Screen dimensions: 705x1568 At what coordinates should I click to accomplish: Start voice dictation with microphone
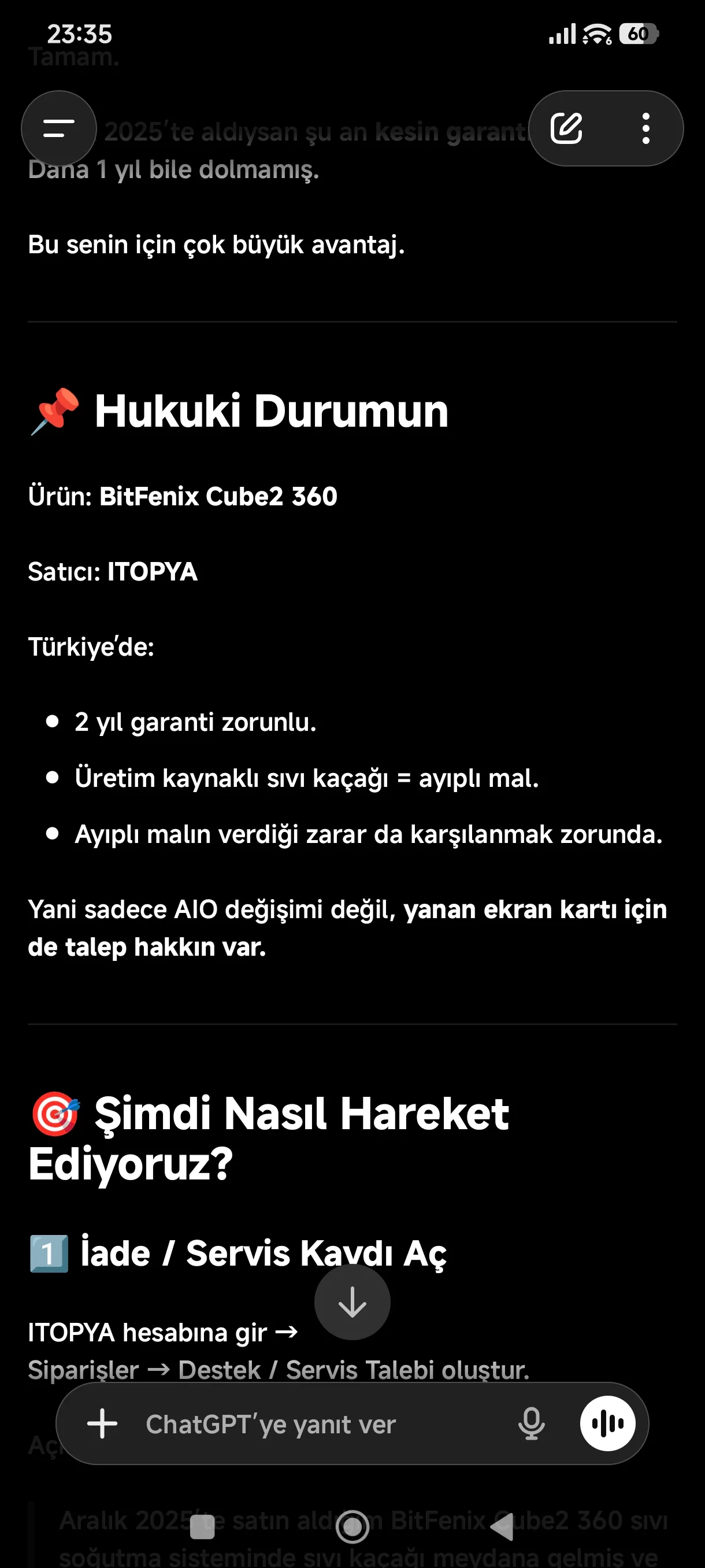531,1423
